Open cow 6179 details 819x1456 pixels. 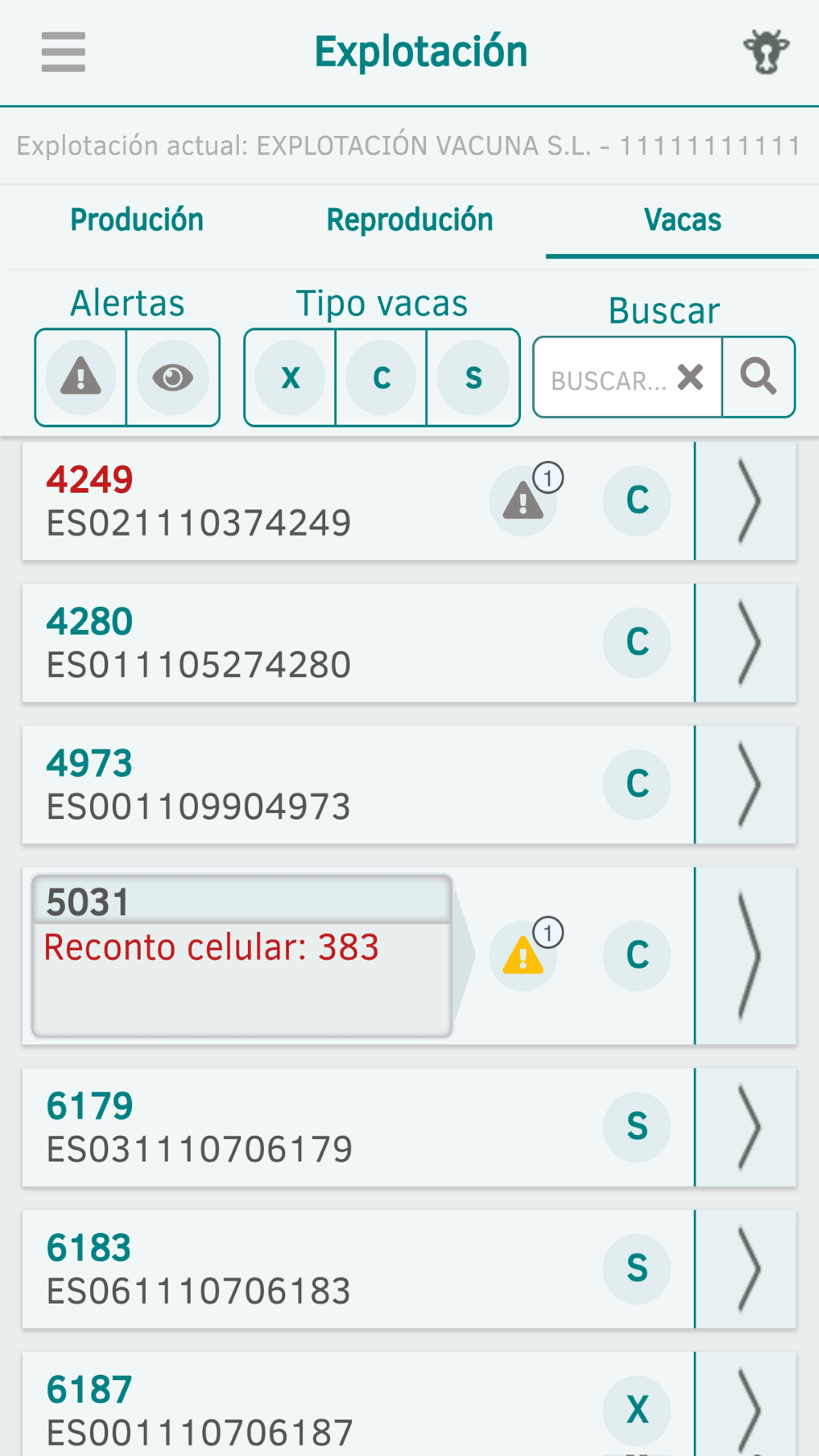pos(745,1127)
